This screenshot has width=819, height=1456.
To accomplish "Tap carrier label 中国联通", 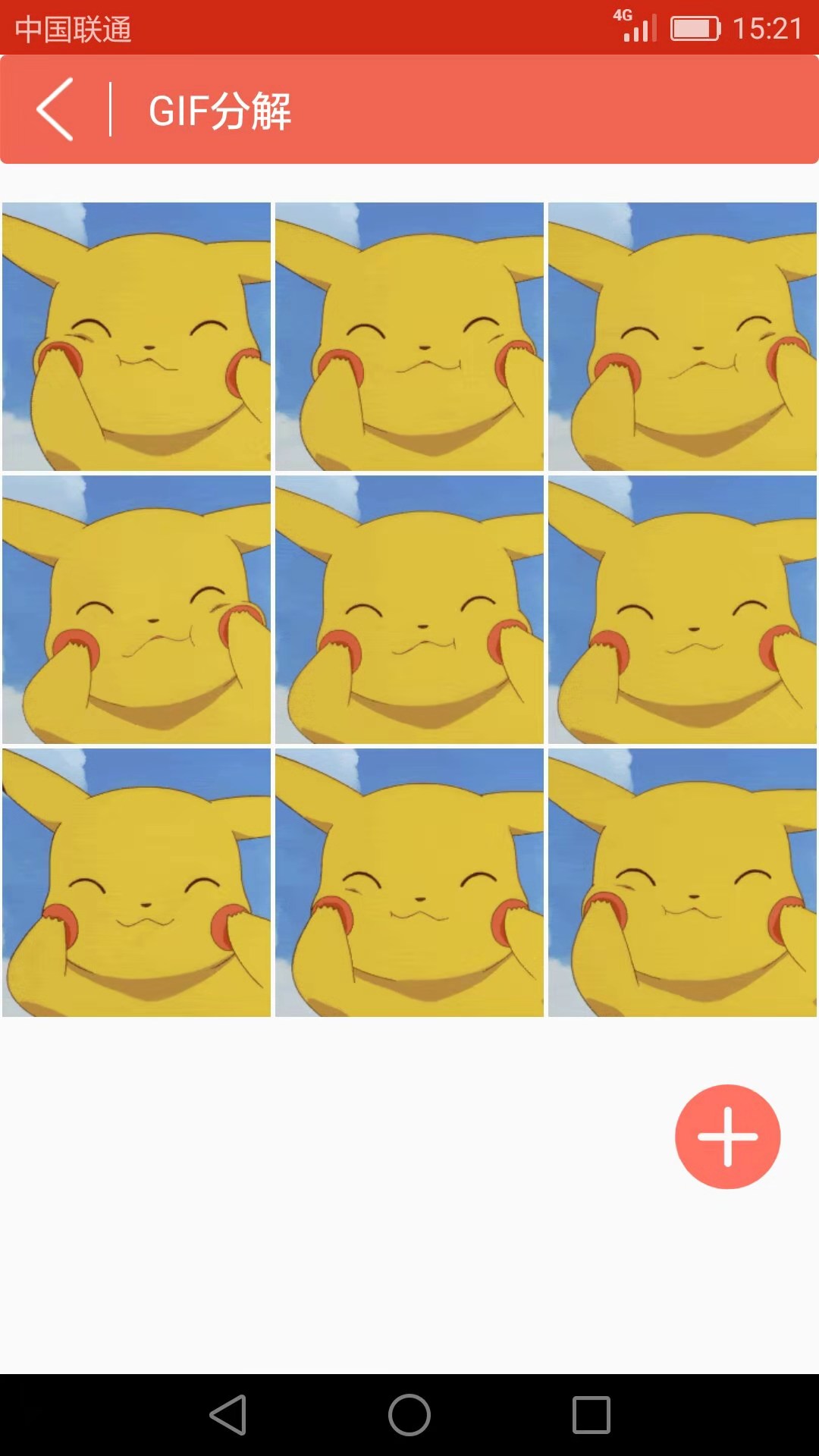I will [74, 30].
